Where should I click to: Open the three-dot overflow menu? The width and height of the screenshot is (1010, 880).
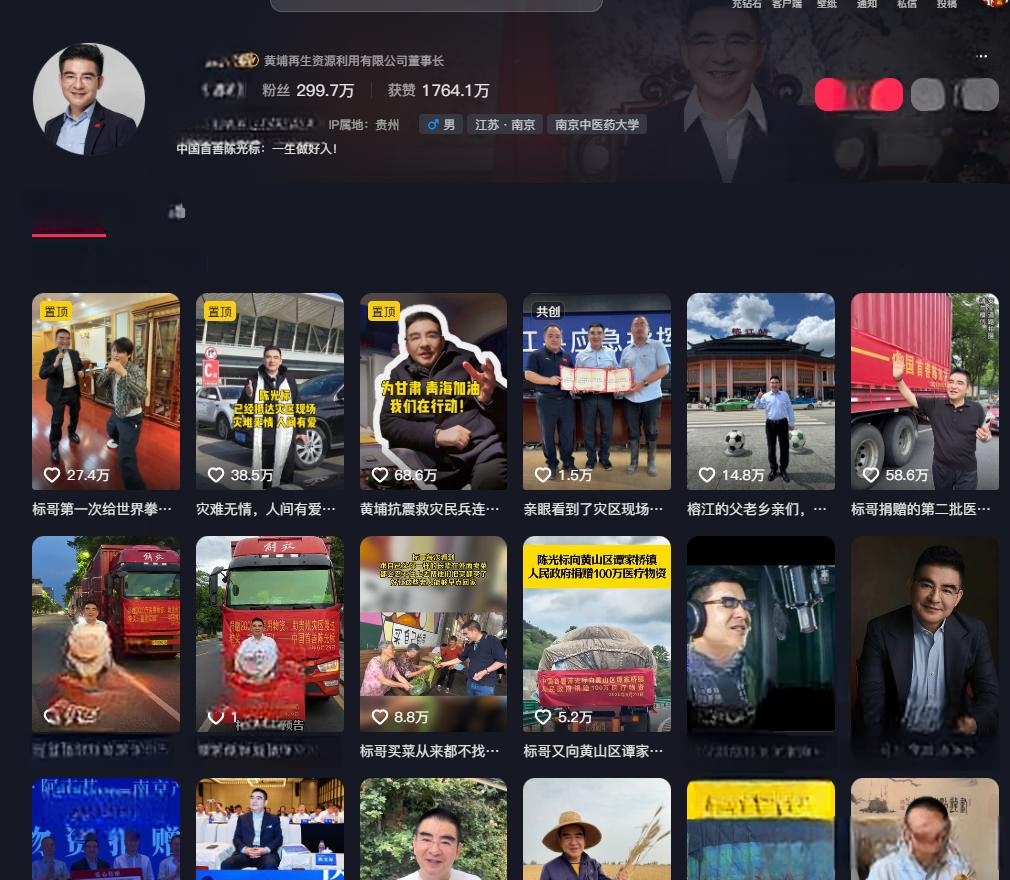pyautogui.click(x=981, y=56)
